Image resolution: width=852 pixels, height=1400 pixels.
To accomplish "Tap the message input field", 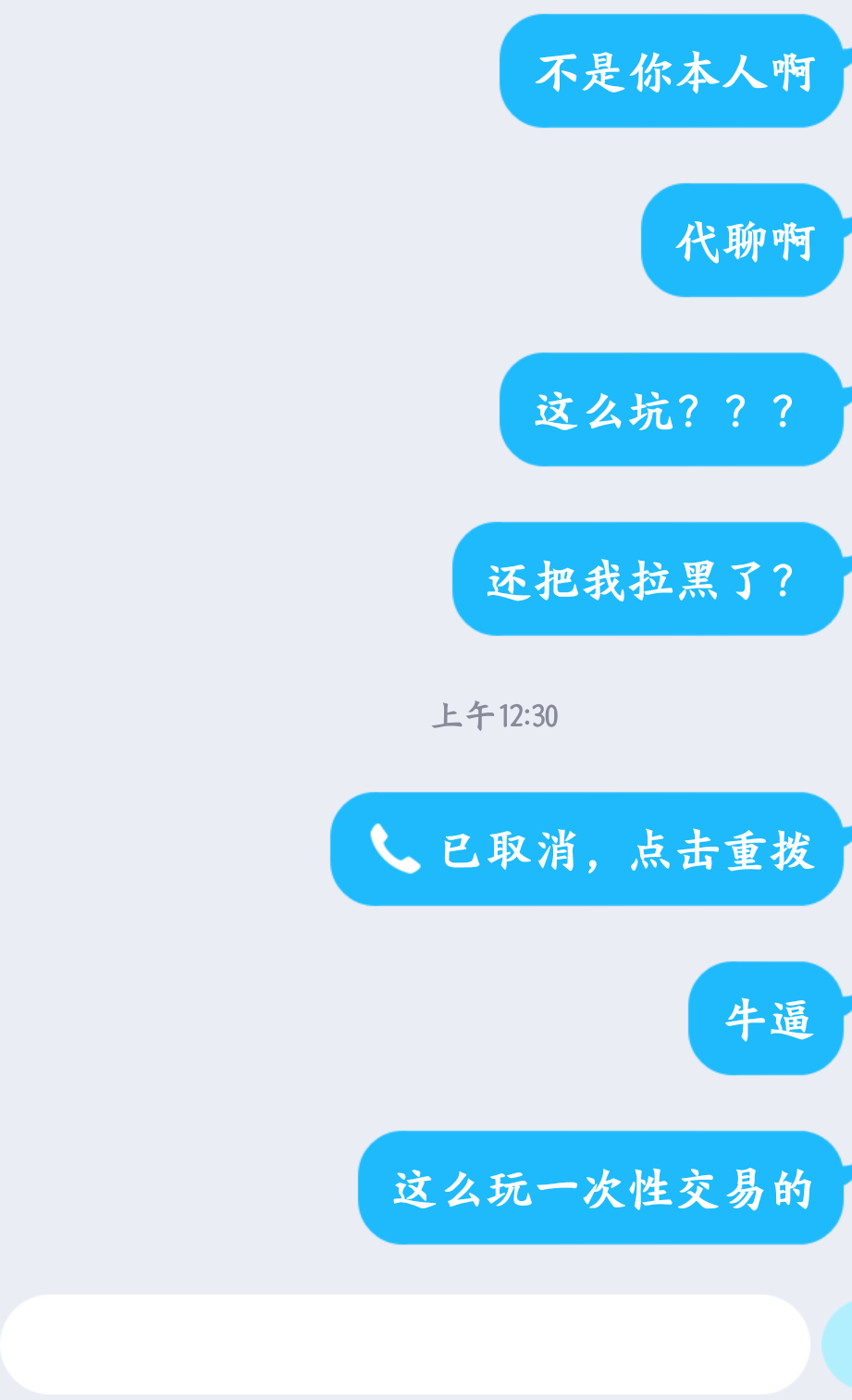I will tap(405, 1344).
